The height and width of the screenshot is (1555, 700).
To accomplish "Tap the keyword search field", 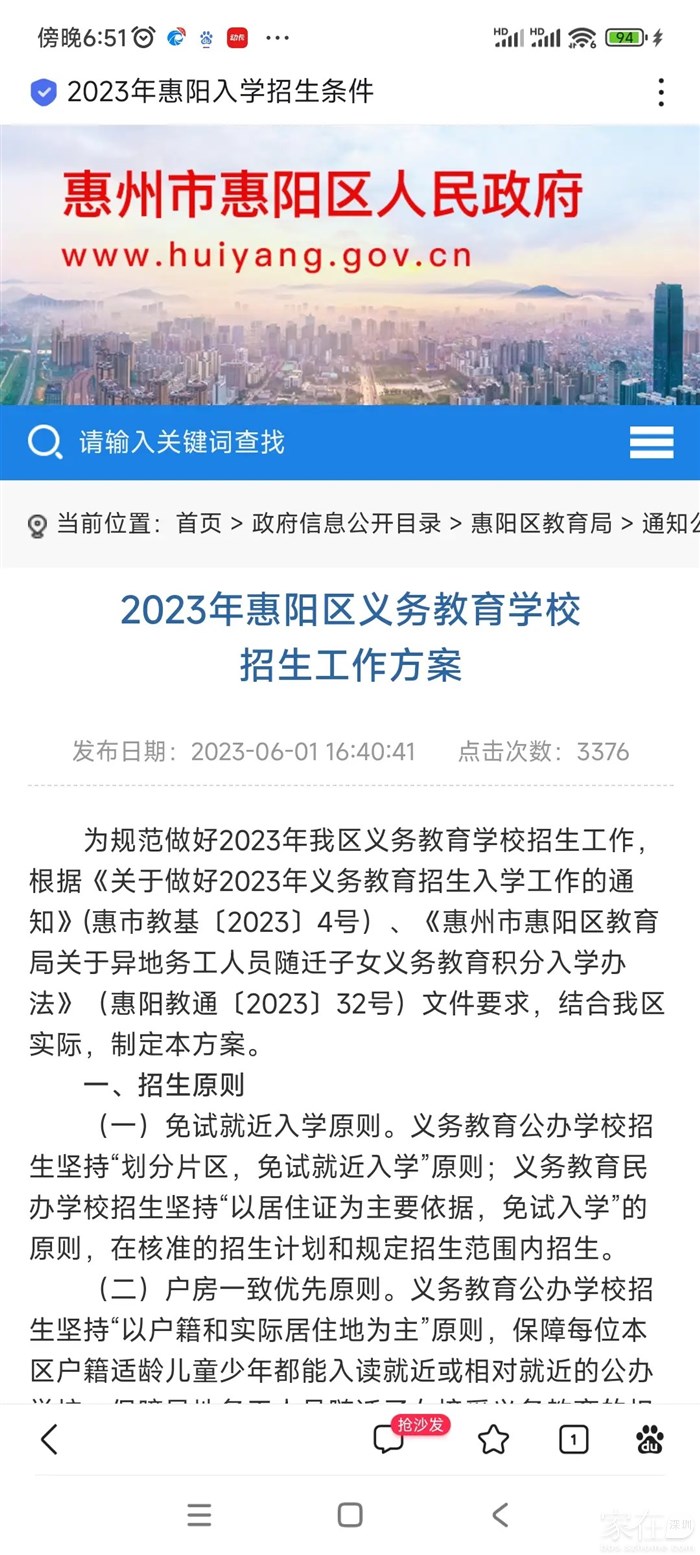I will (300, 442).
